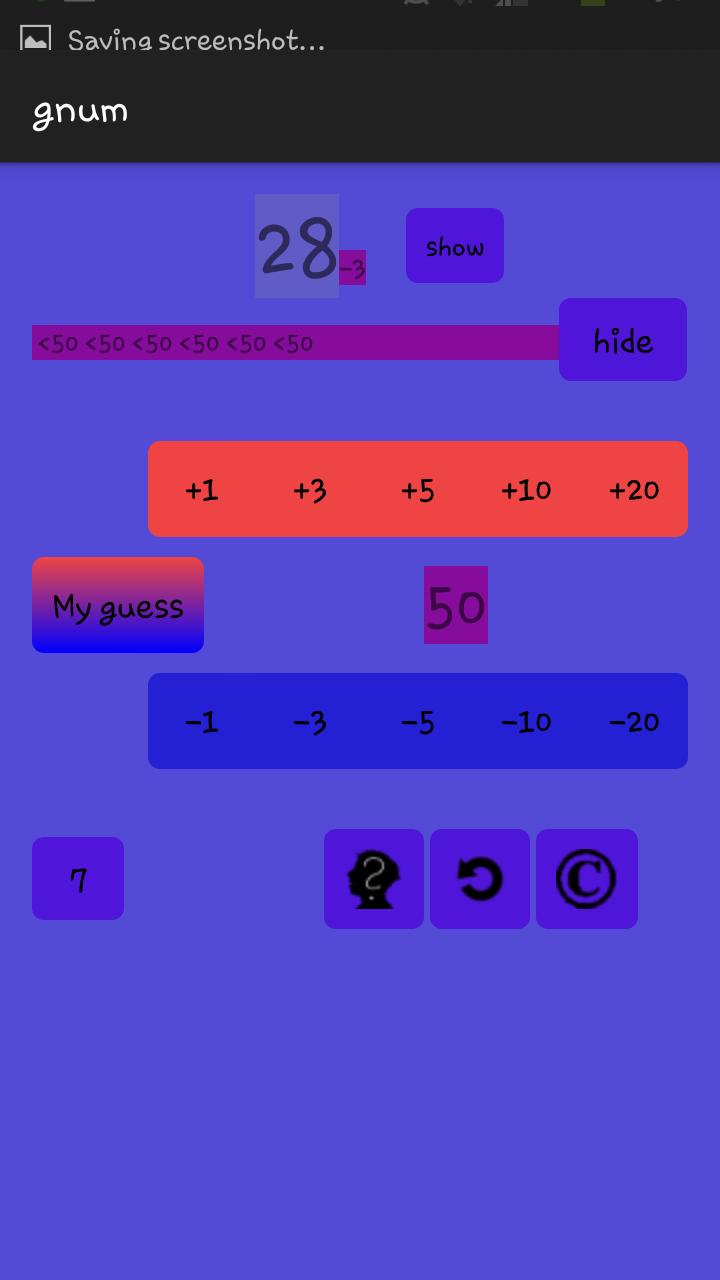Subtract -5 from the guess

click(x=418, y=721)
